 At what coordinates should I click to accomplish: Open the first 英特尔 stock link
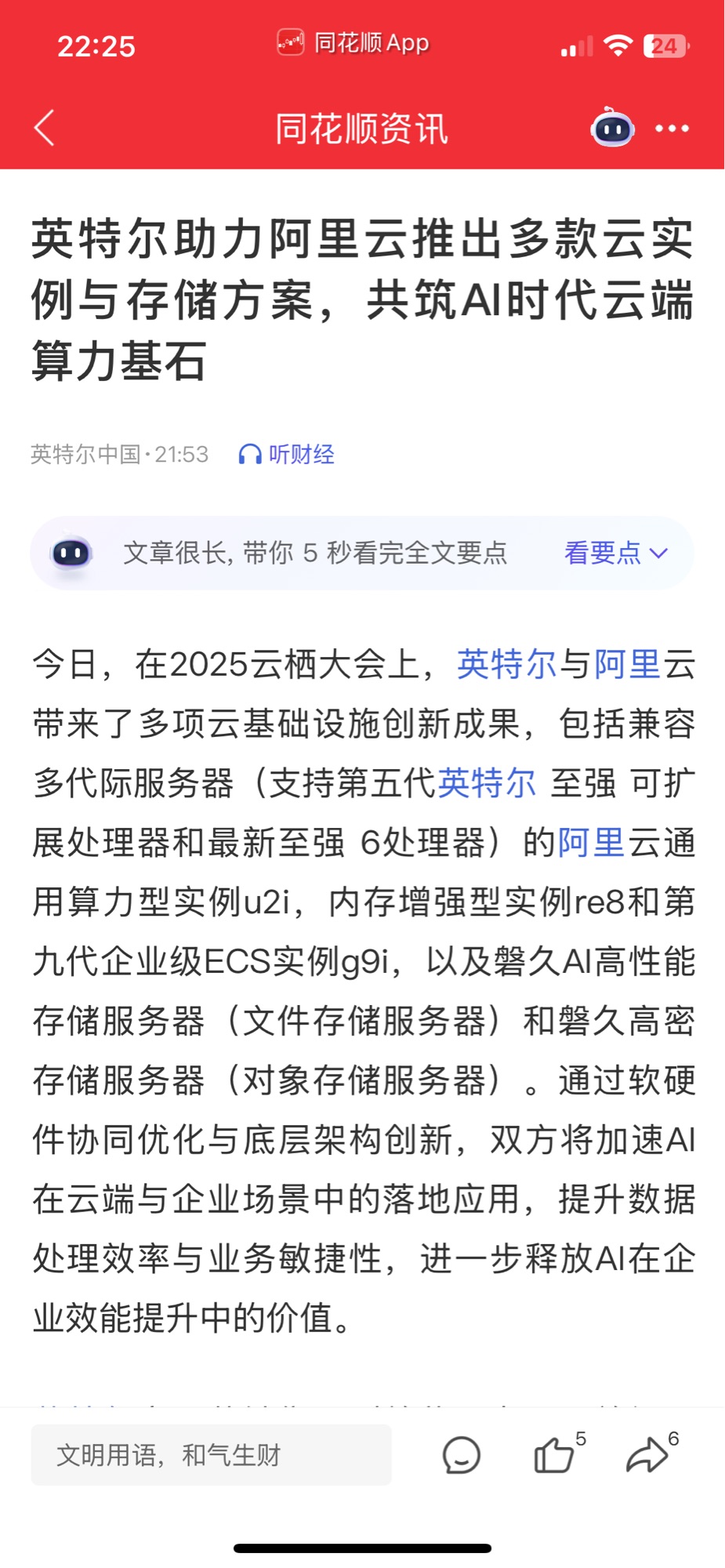pos(506,664)
